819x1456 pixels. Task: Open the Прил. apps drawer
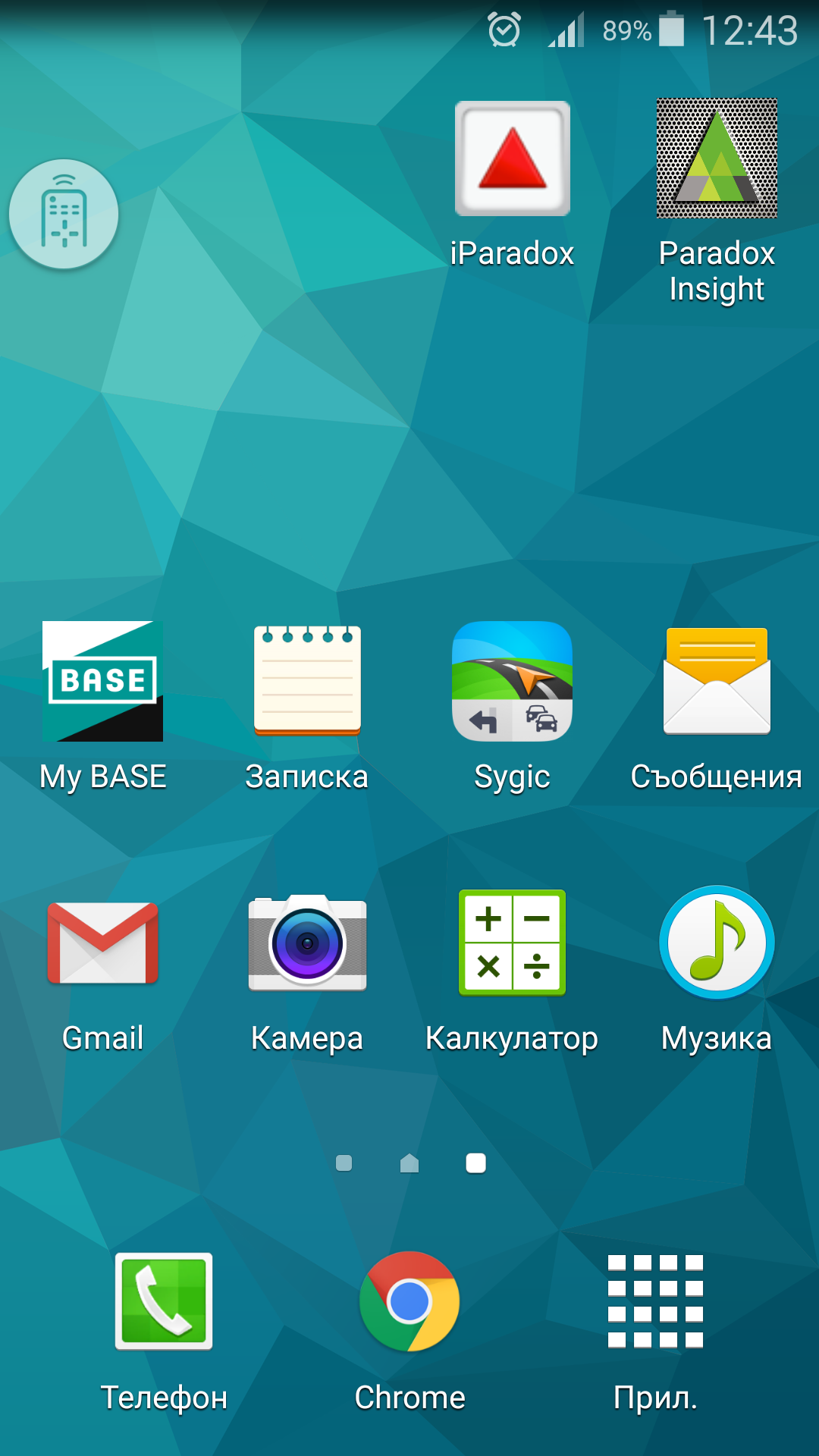coord(655,1301)
